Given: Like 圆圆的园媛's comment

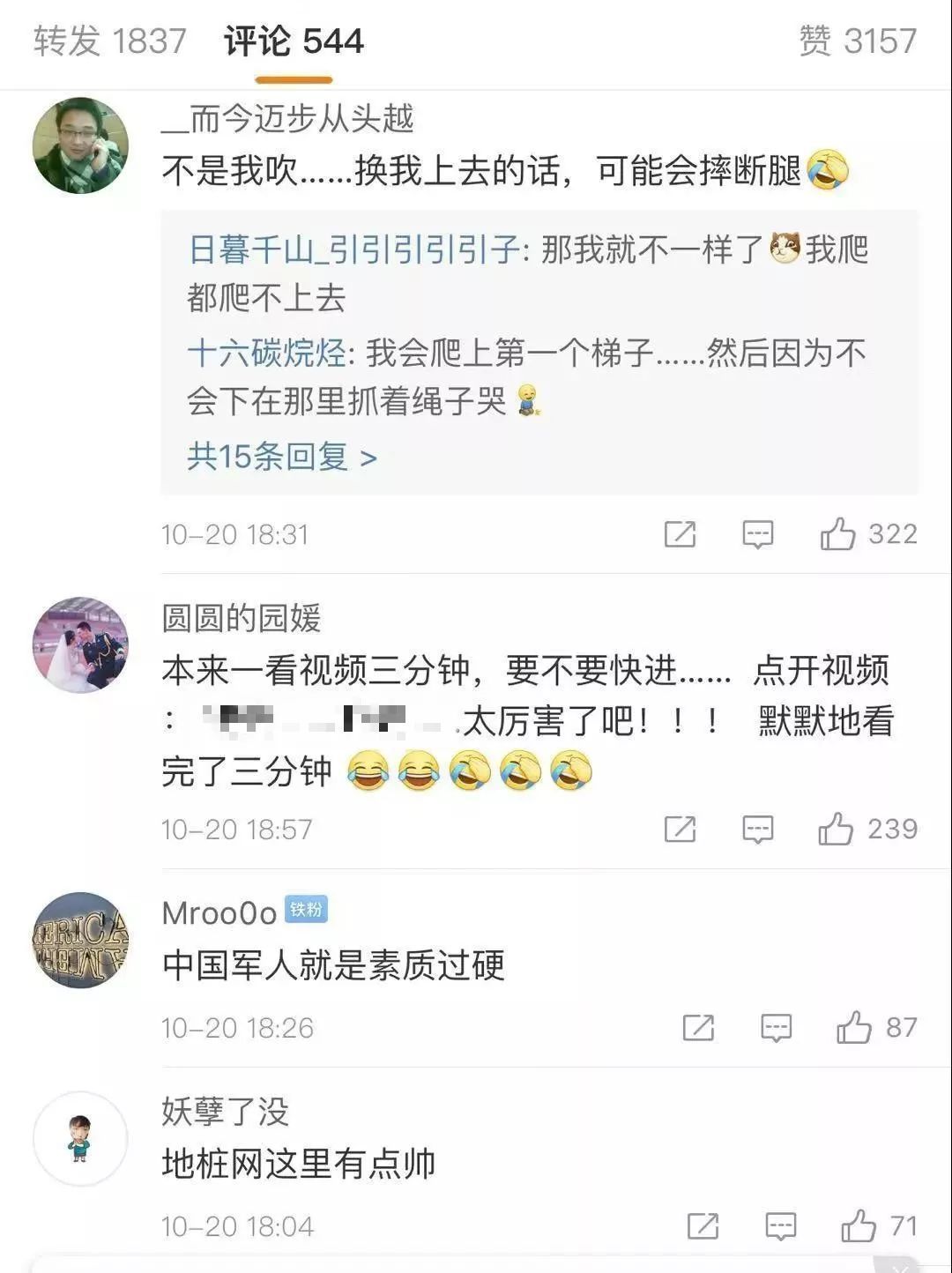Looking at the screenshot, I should click(x=836, y=830).
